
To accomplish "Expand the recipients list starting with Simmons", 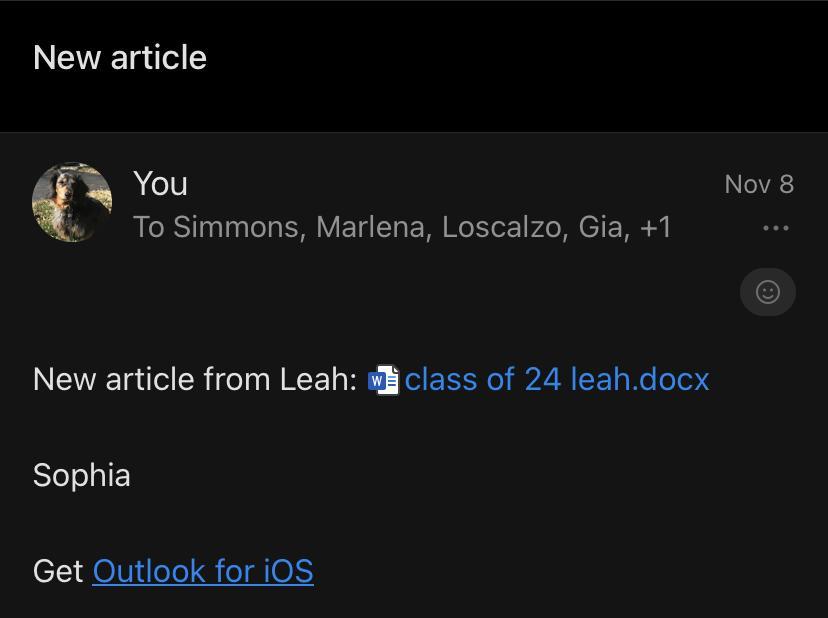I will point(402,227).
